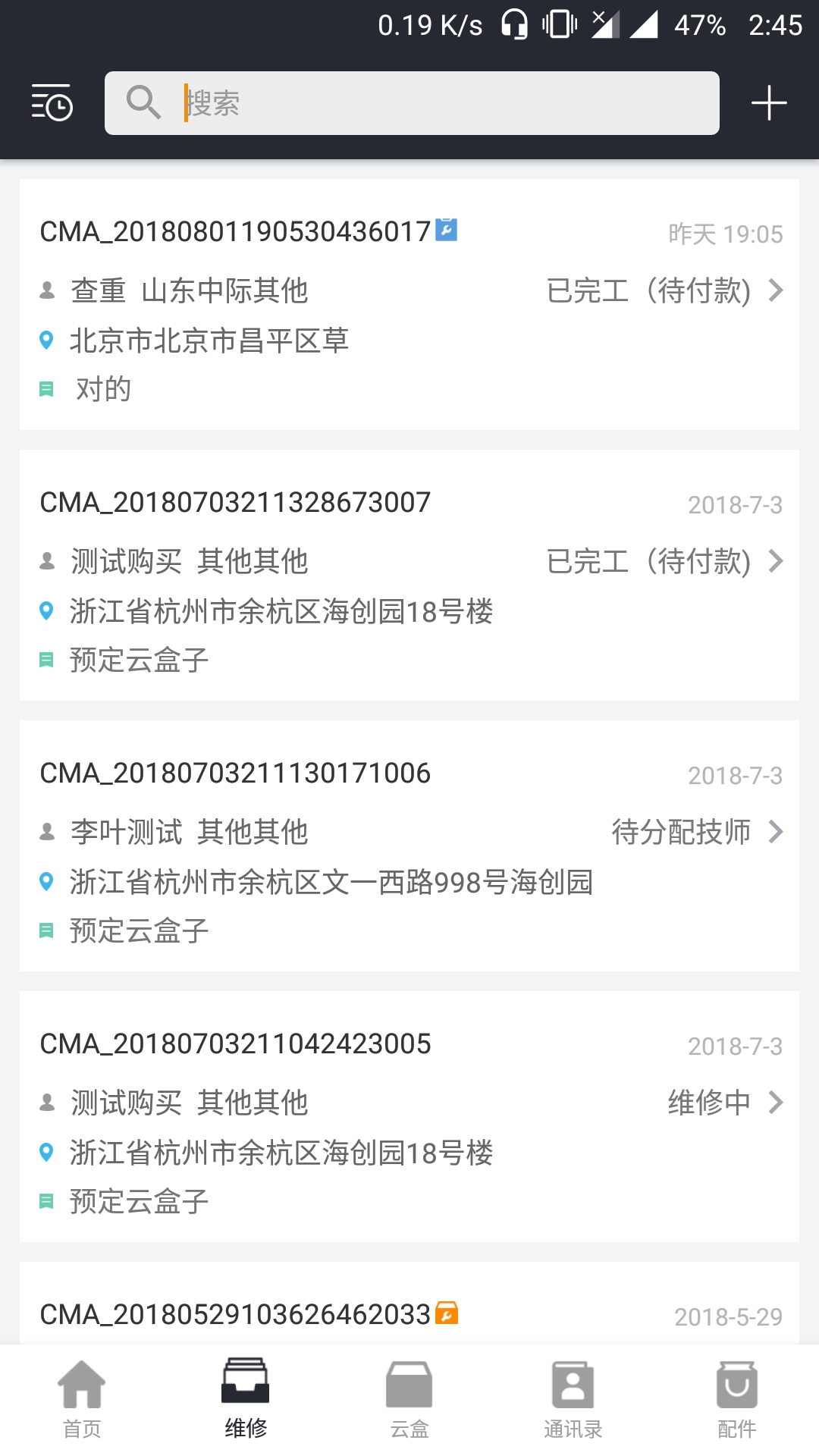The width and height of the screenshot is (819, 1456).
Task: Open order CMA_20180801190530436017
Action: point(409,304)
